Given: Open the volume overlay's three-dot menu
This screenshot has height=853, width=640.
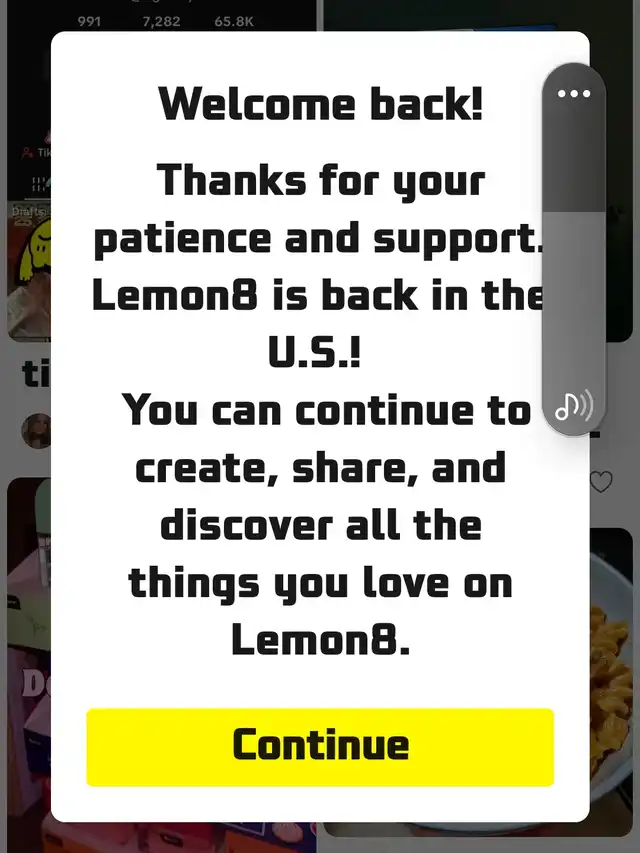Looking at the screenshot, I should [x=574, y=94].
